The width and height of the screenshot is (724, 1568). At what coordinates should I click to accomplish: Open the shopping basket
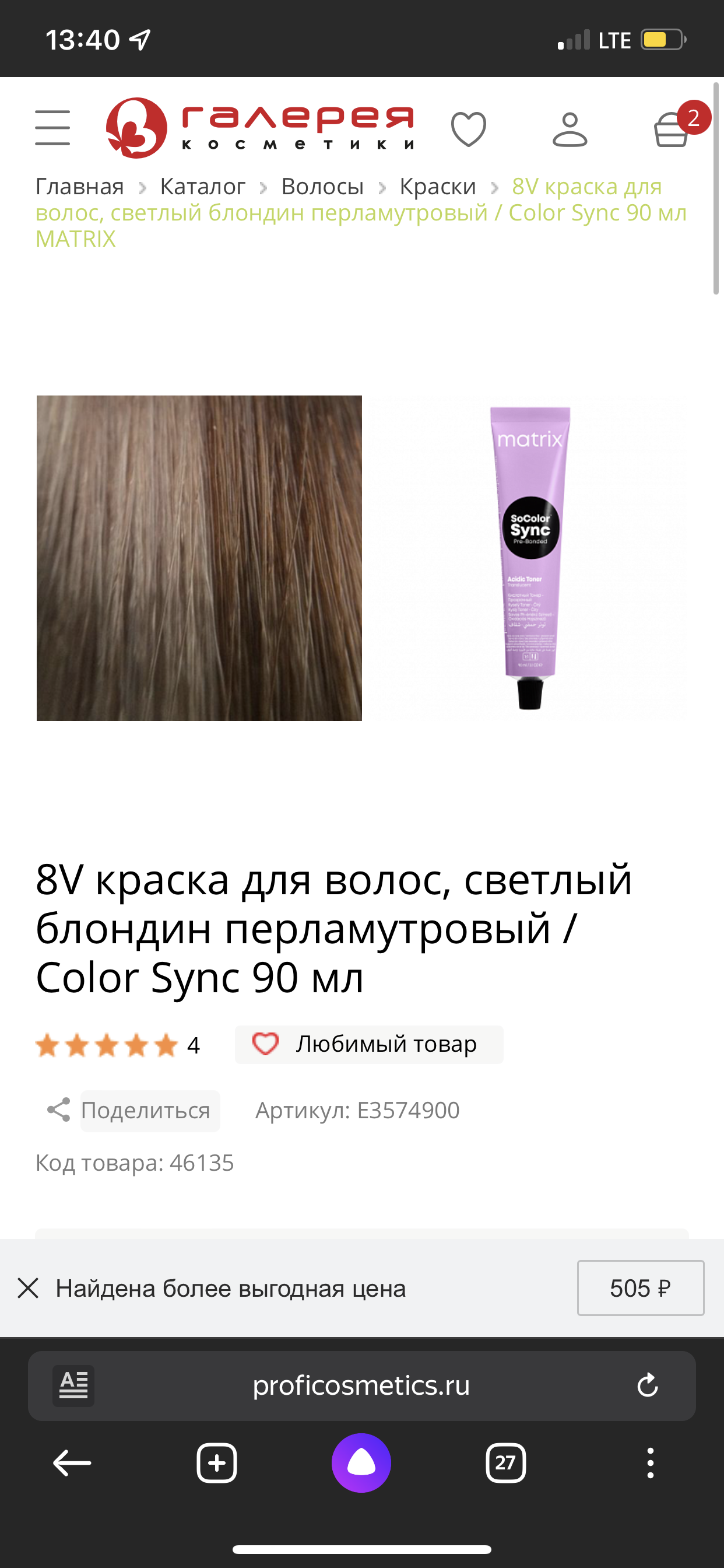coord(672,129)
